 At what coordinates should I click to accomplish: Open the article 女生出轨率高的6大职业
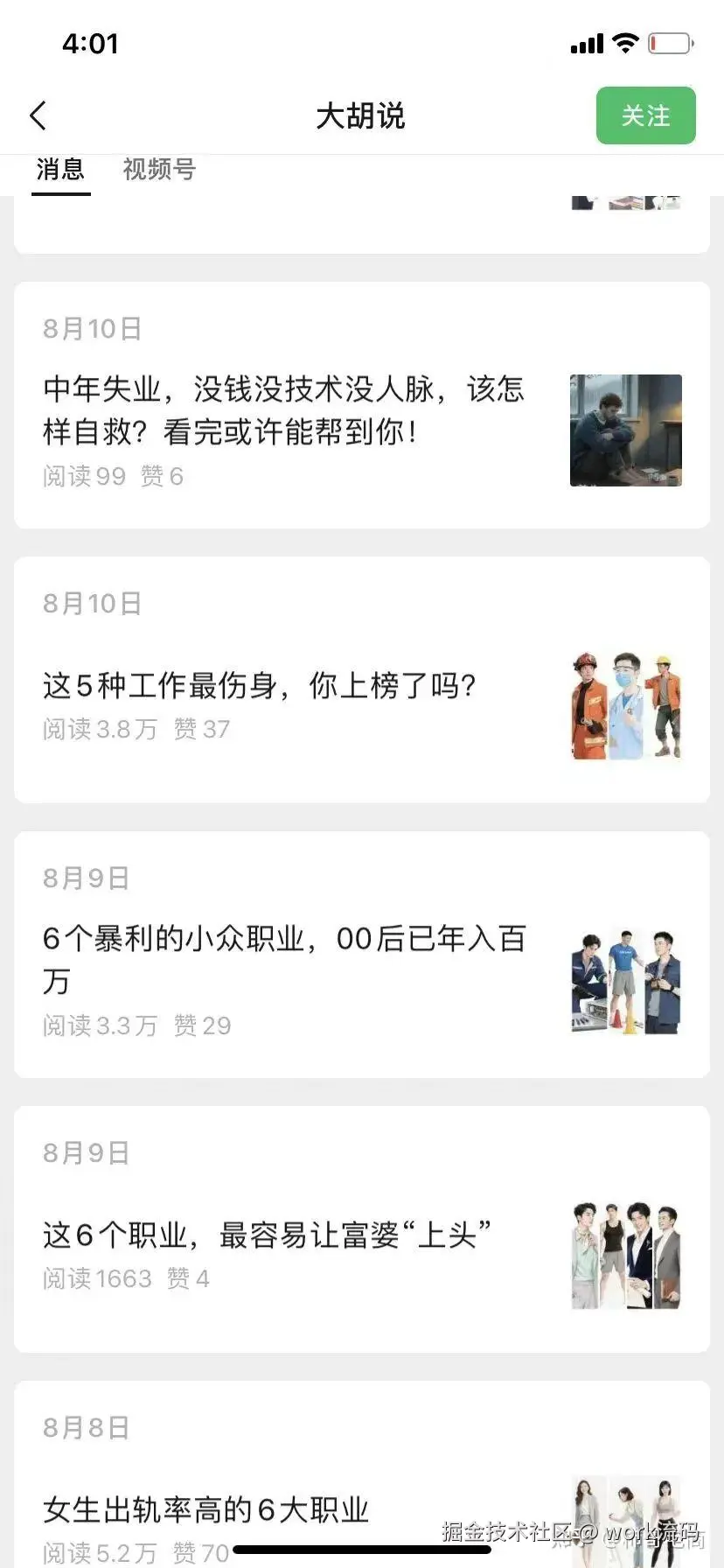(x=206, y=1509)
